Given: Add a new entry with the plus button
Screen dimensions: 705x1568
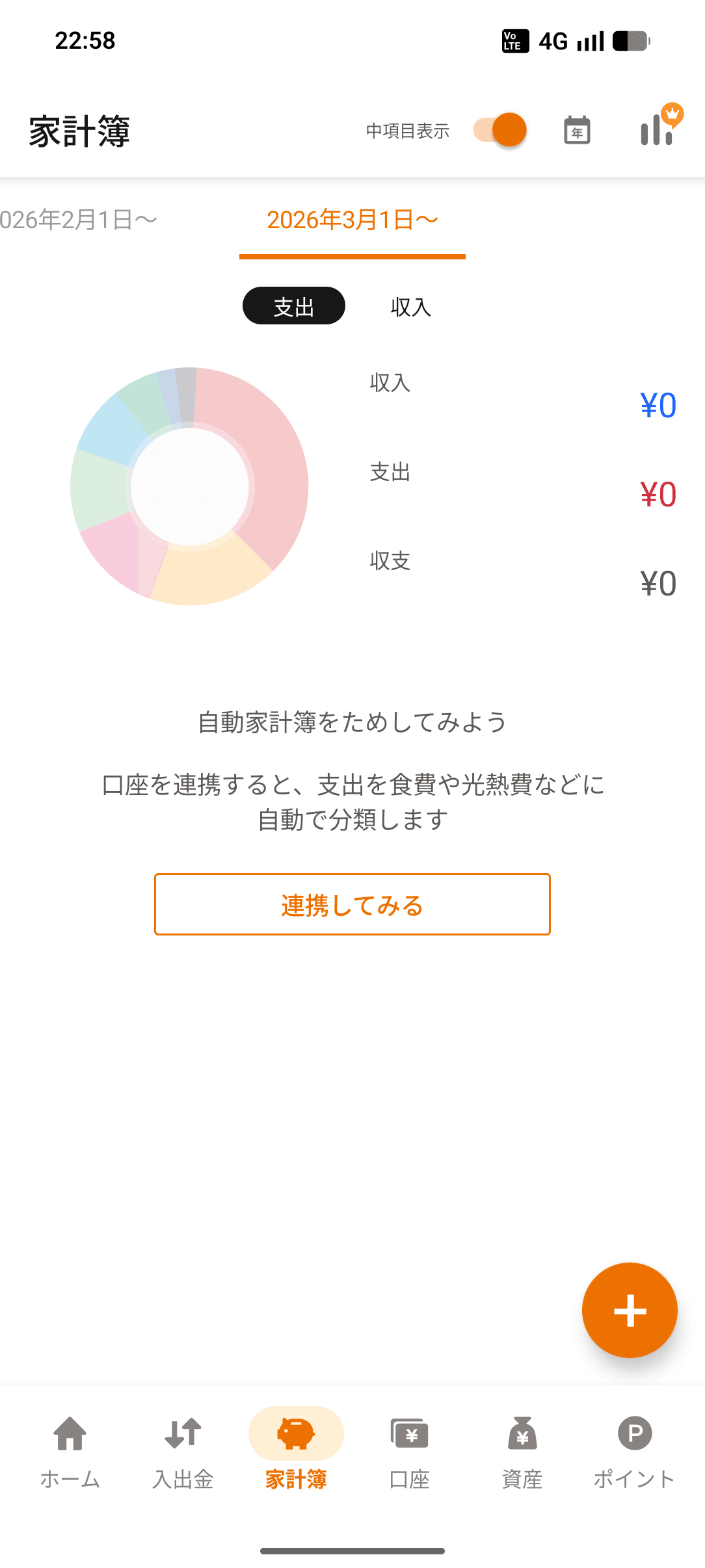Looking at the screenshot, I should point(629,1310).
